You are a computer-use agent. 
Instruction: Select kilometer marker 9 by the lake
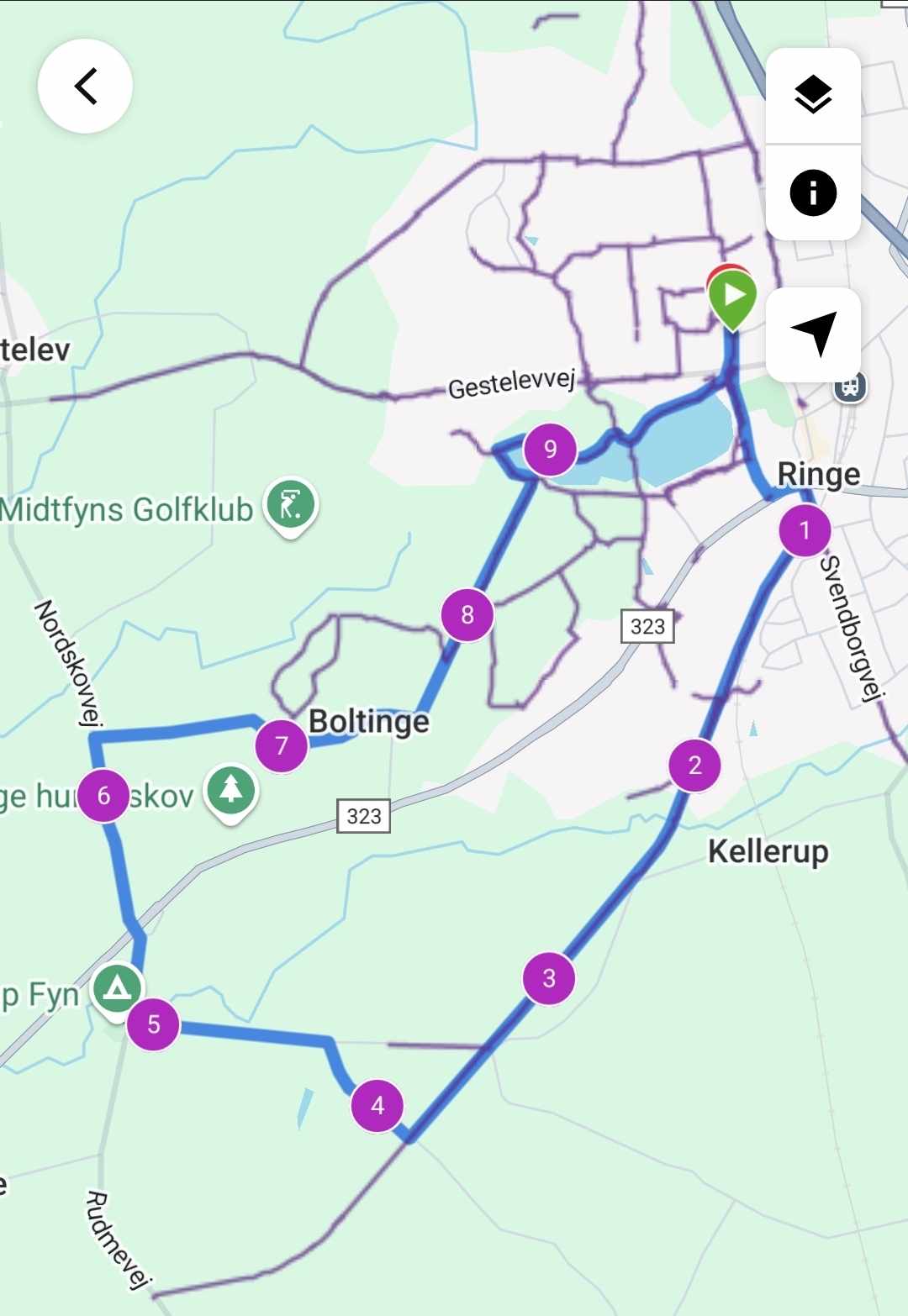(x=550, y=449)
